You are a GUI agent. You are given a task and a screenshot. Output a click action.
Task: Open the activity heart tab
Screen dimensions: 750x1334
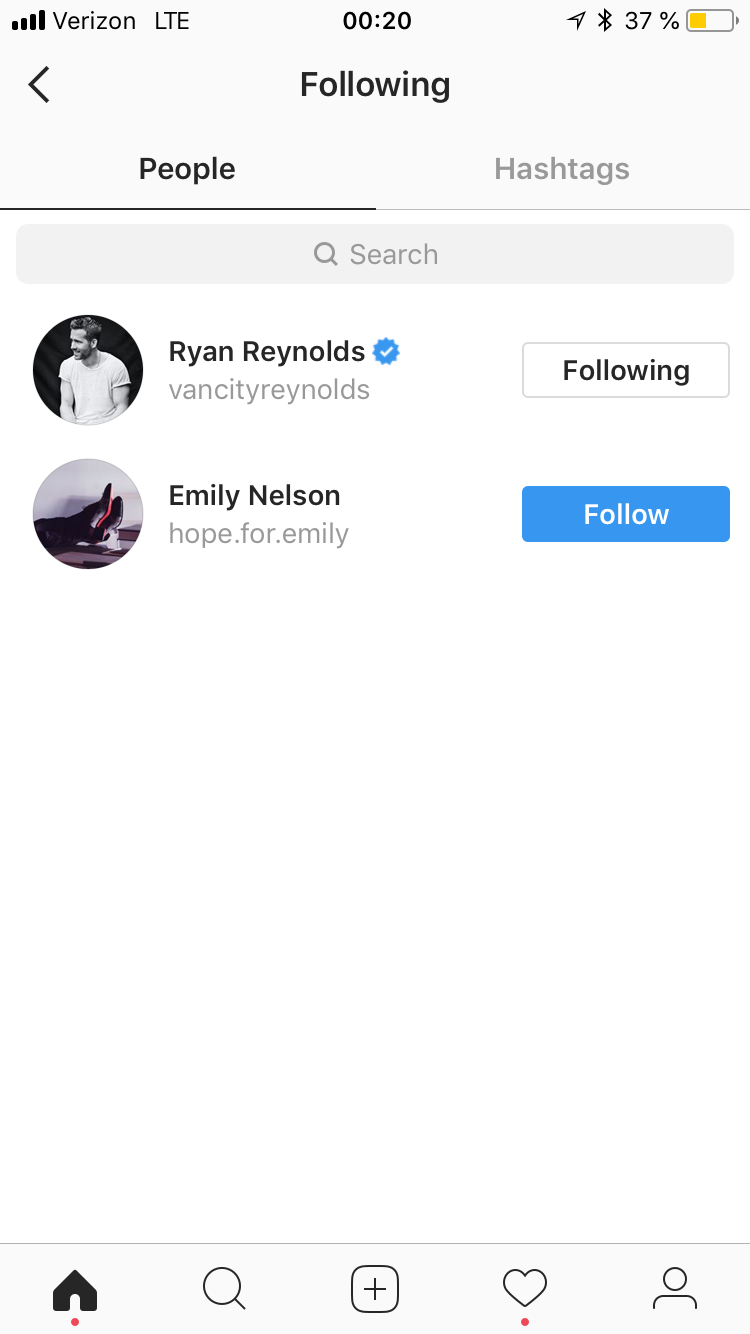tap(525, 1289)
